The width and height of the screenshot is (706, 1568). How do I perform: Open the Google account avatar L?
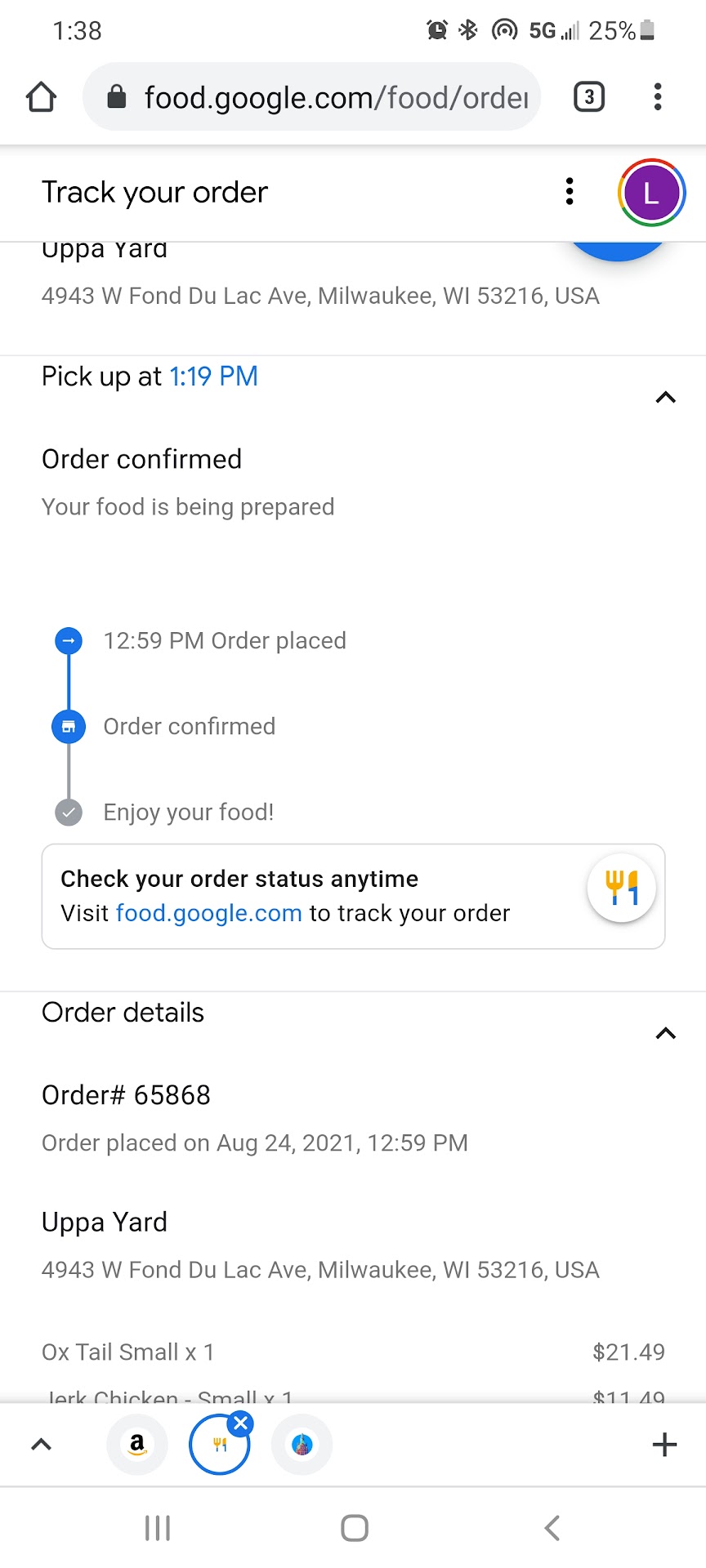650,193
